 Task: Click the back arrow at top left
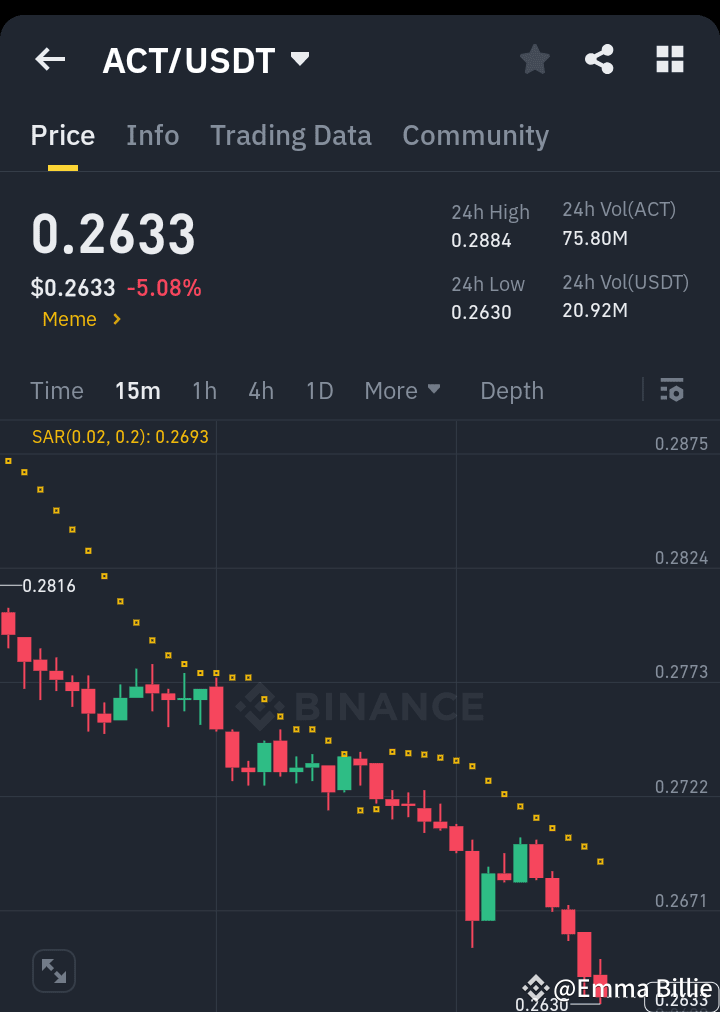click(49, 59)
